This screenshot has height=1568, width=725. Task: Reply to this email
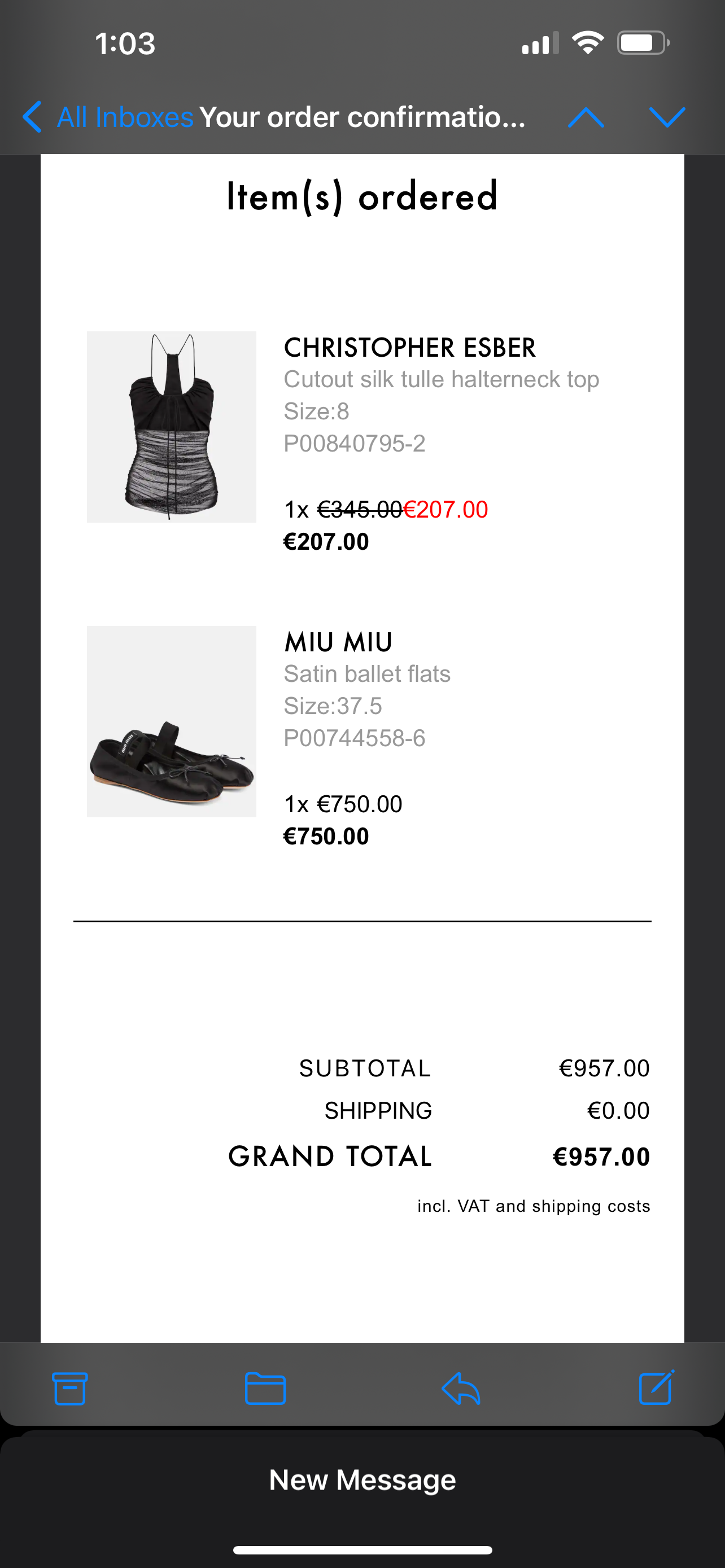point(461,1389)
